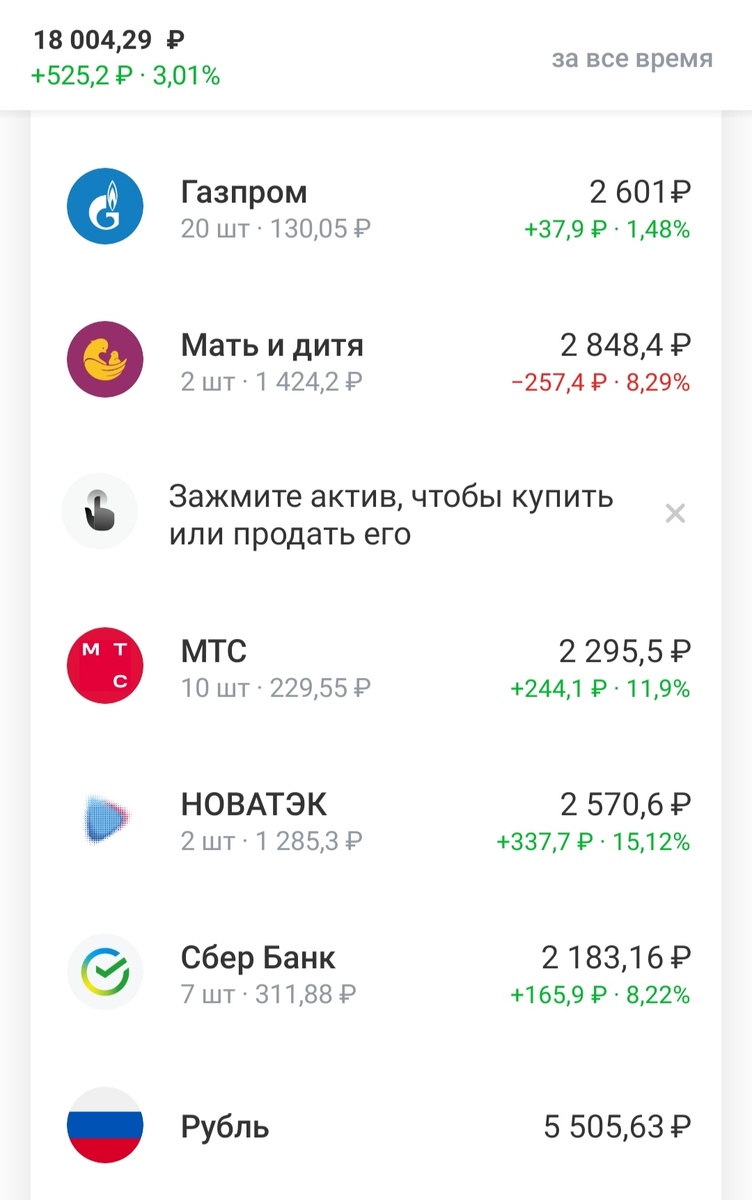Open the МТС stock row
752x1200 pixels.
pyautogui.click(x=376, y=668)
